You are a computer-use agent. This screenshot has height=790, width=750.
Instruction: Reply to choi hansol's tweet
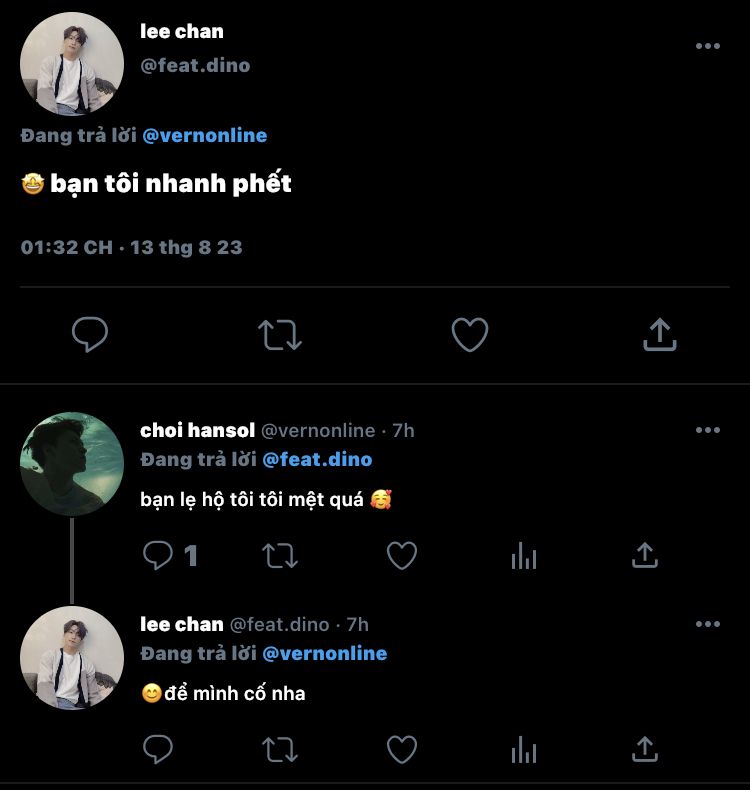click(x=158, y=555)
